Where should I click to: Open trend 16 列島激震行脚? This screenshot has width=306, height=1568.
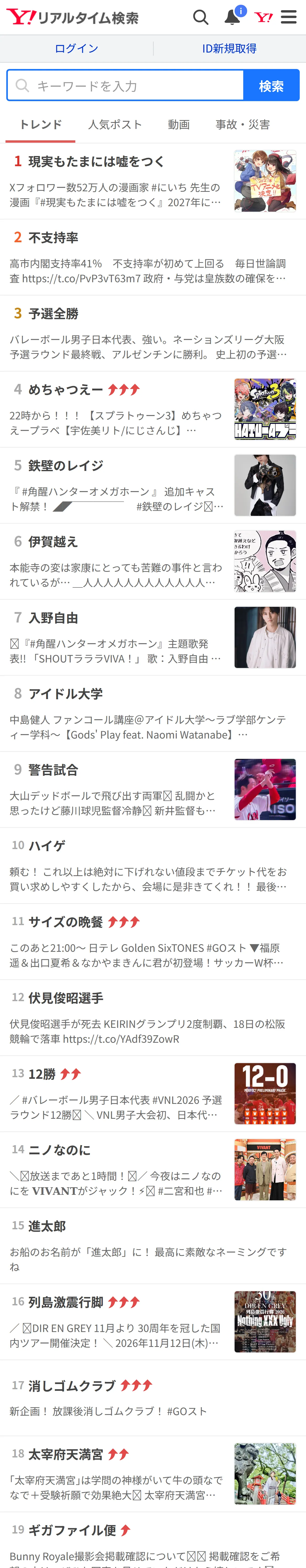click(153, 1322)
